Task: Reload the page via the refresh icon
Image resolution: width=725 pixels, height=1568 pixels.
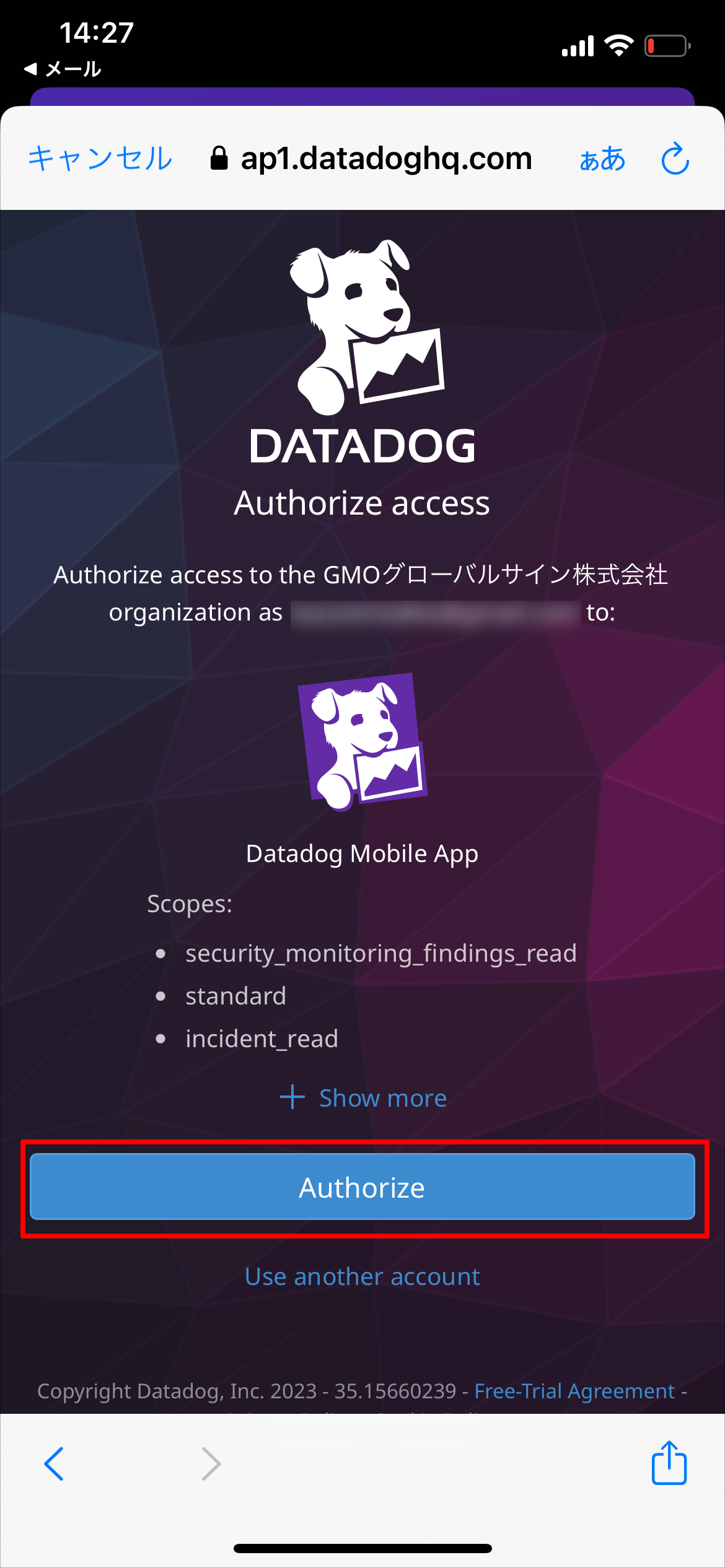Action: [675, 159]
